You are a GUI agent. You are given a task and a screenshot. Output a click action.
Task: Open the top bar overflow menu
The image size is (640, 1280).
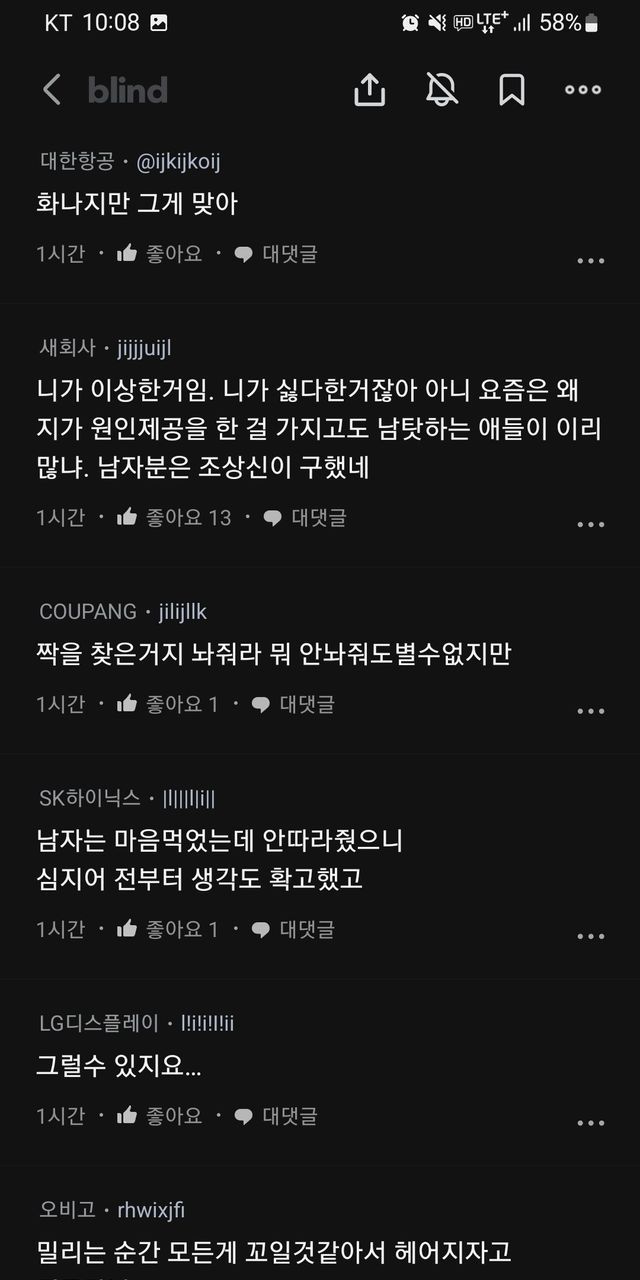pos(583,90)
